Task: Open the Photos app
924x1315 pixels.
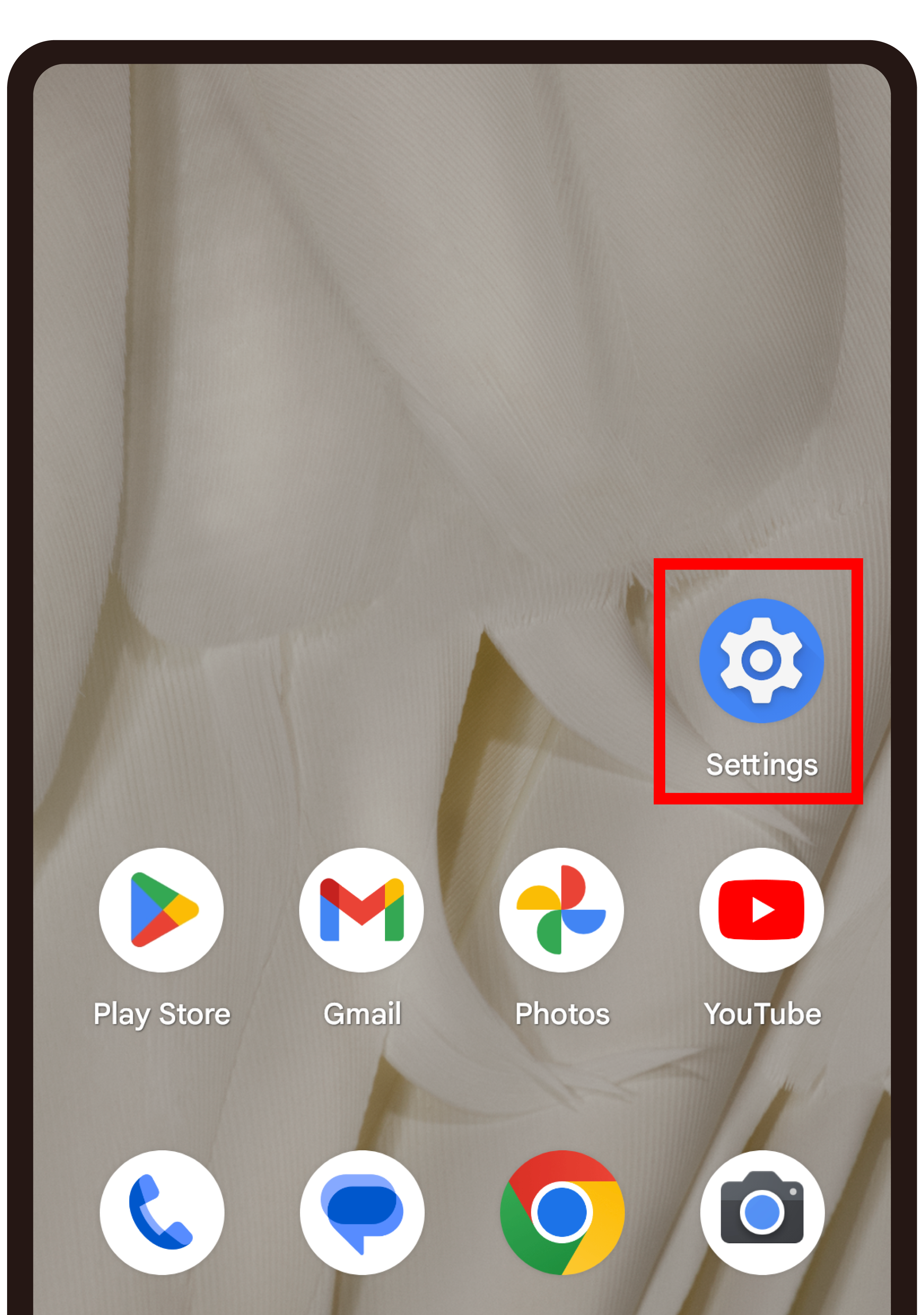Action: point(561,910)
